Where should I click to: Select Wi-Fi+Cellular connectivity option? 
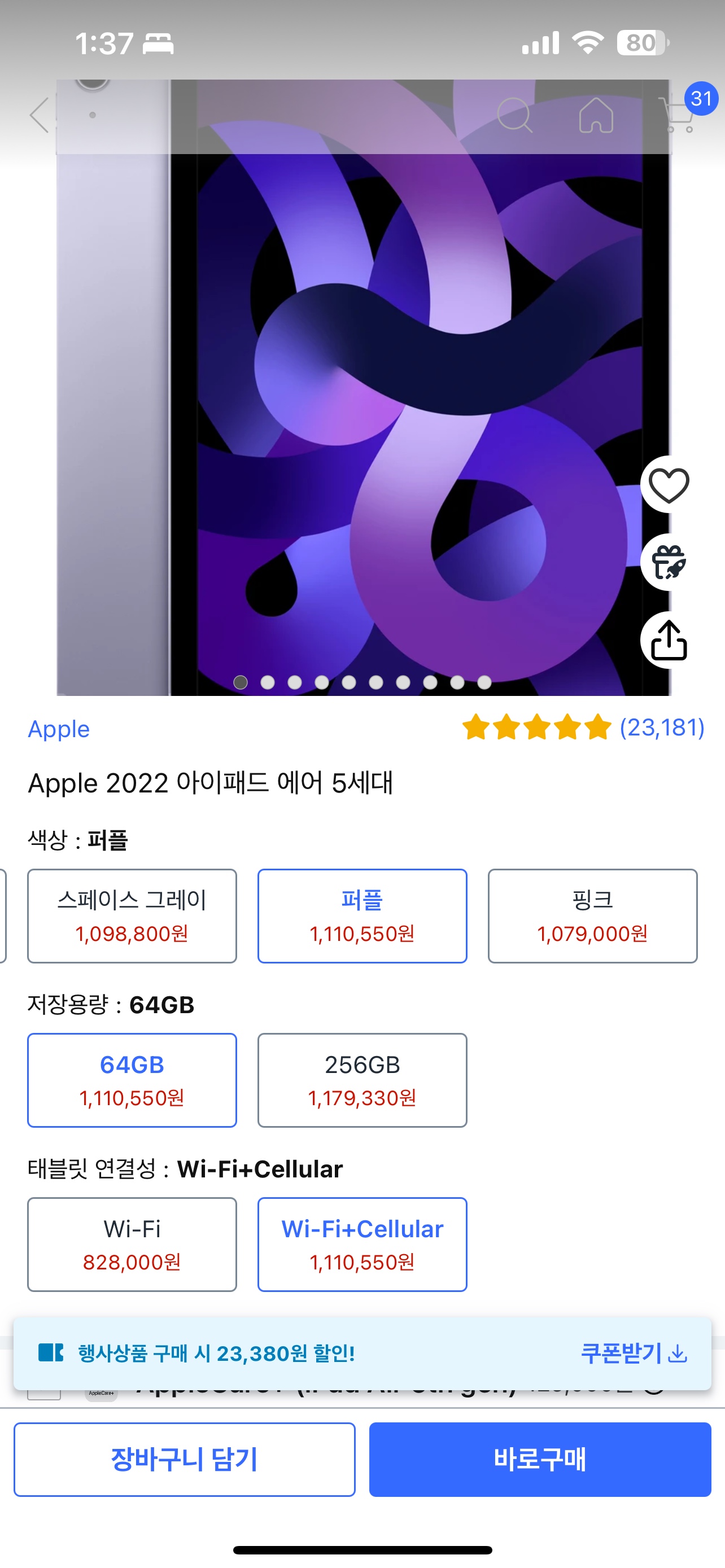[362, 1244]
